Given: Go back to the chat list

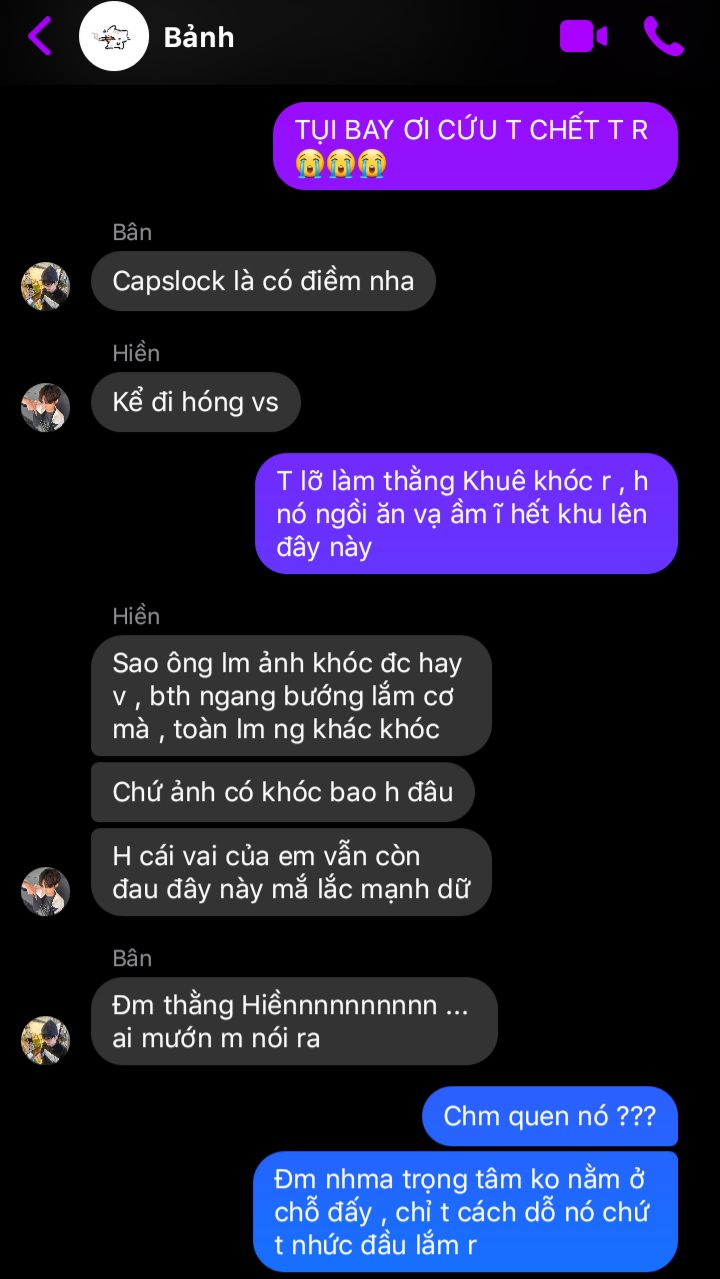Looking at the screenshot, I should point(40,37).
